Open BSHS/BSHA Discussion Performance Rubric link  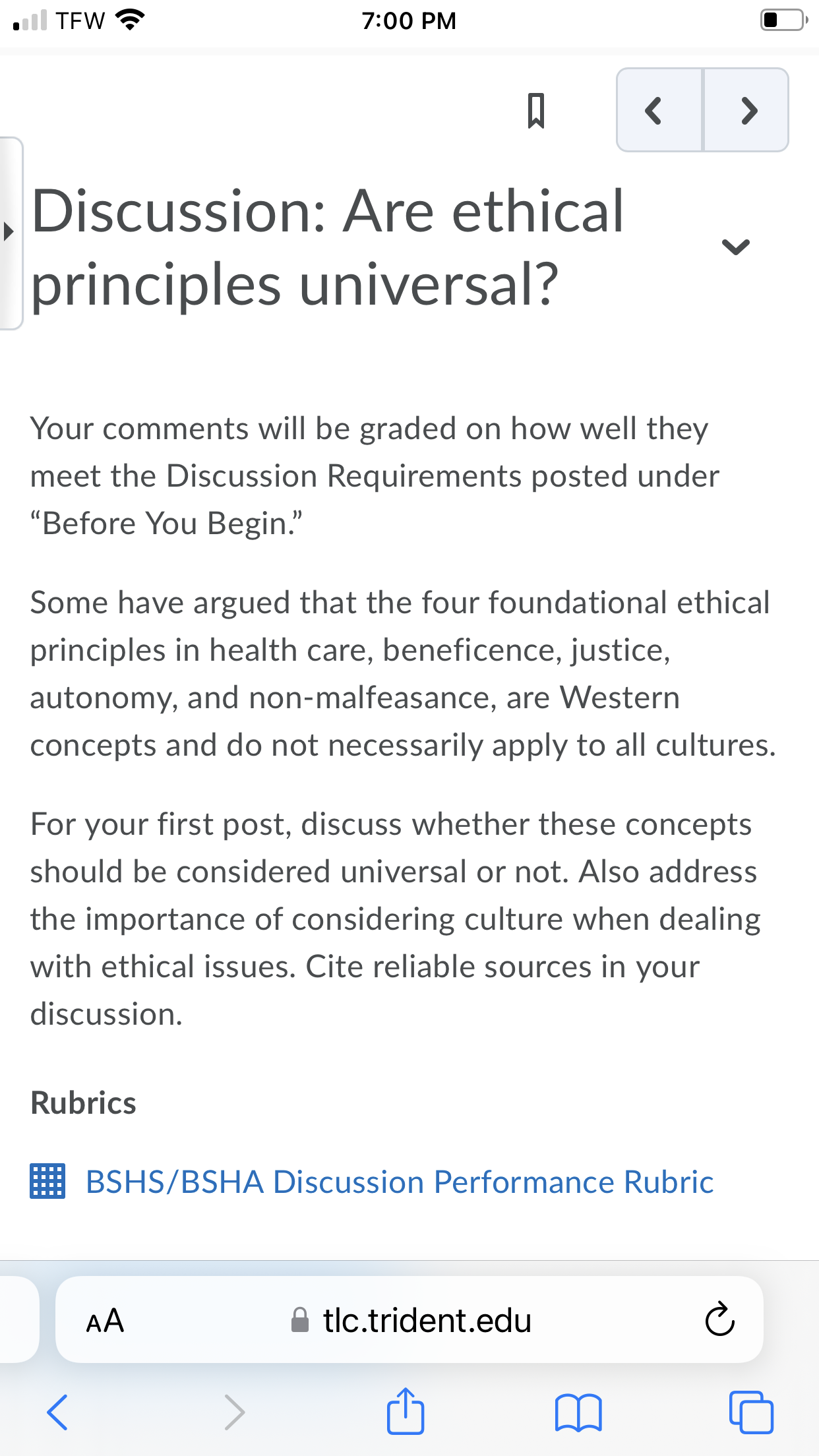point(400,1182)
